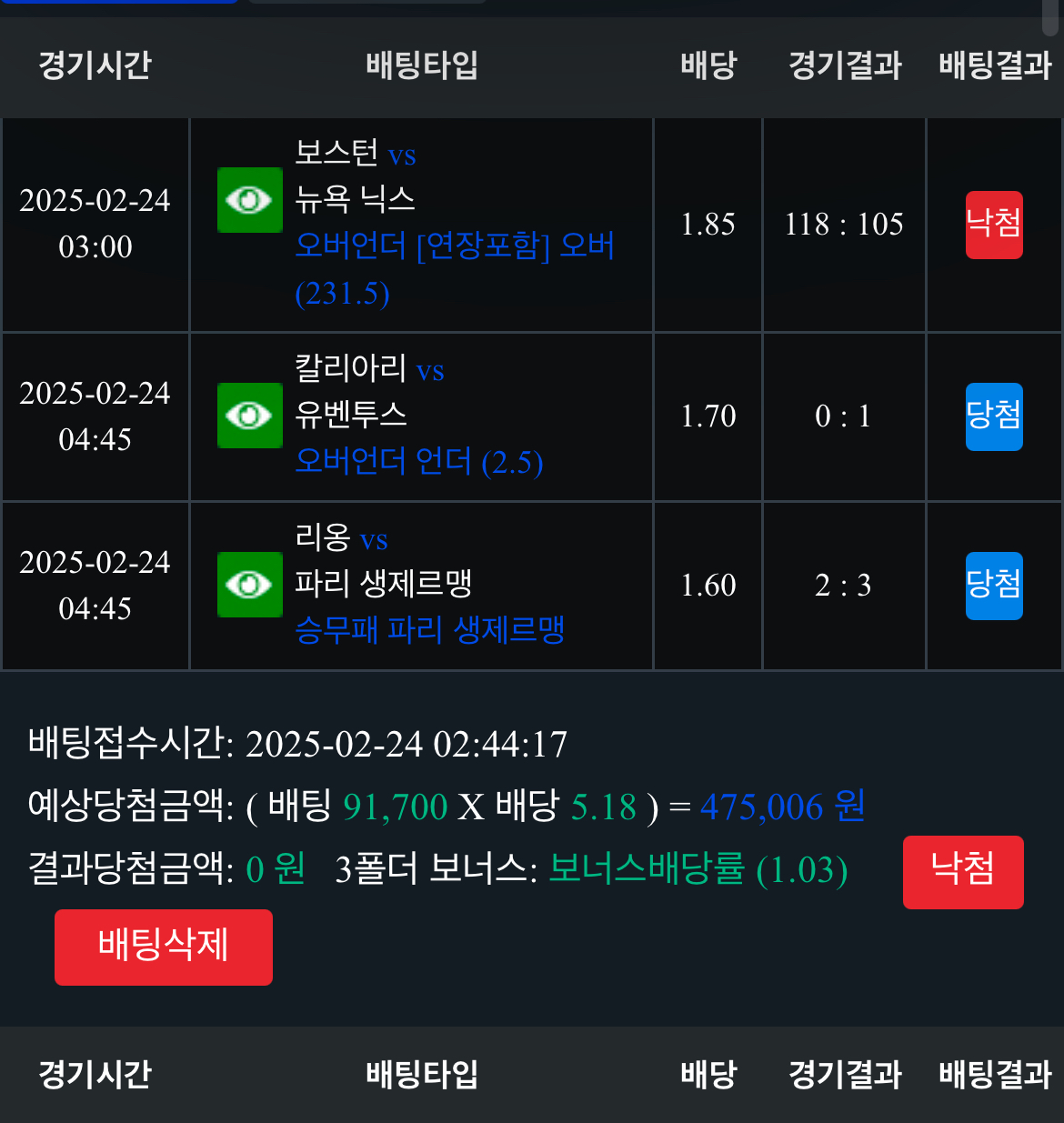Delete this bet with 배팅삭제
Viewport: 1064px width, 1123px height.
[x=164, y=947]
